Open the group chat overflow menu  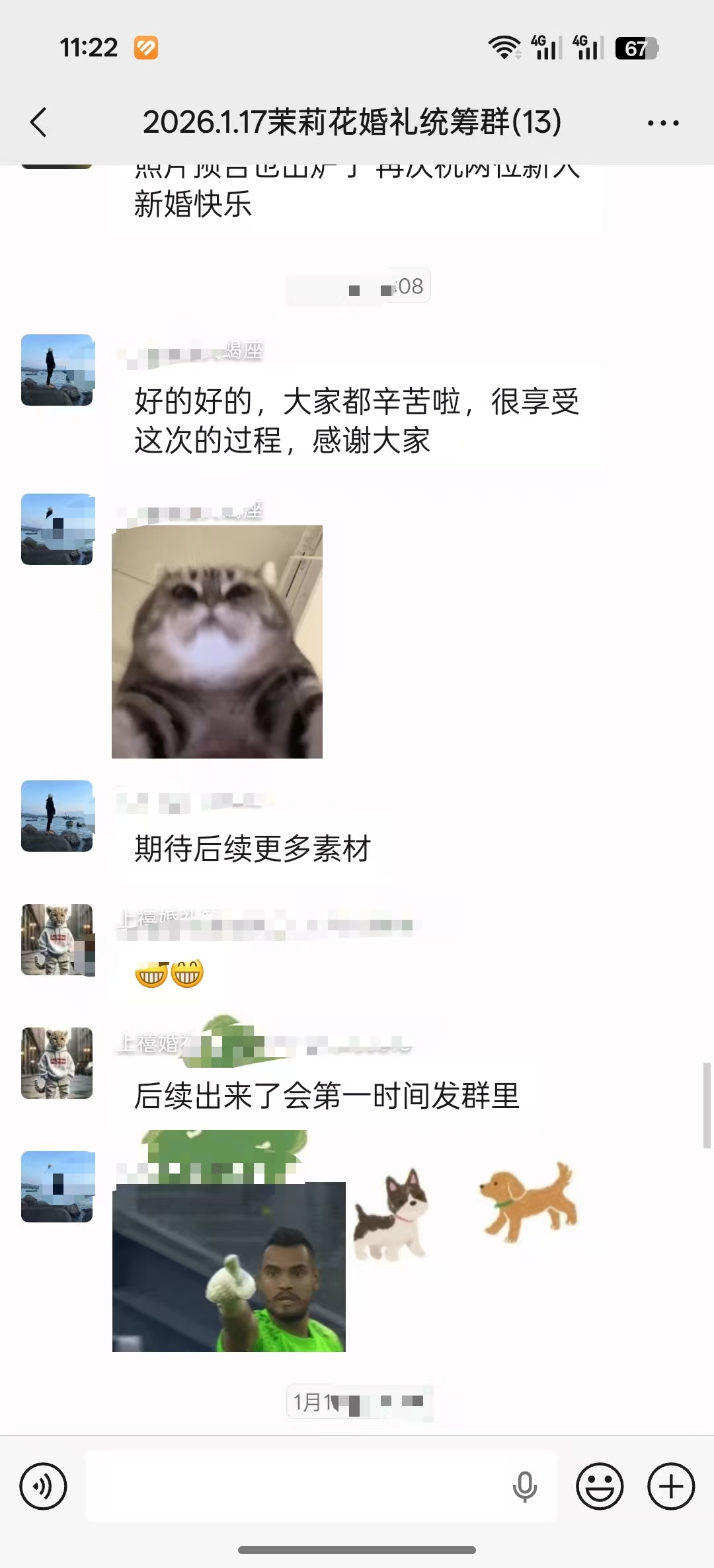662,123
